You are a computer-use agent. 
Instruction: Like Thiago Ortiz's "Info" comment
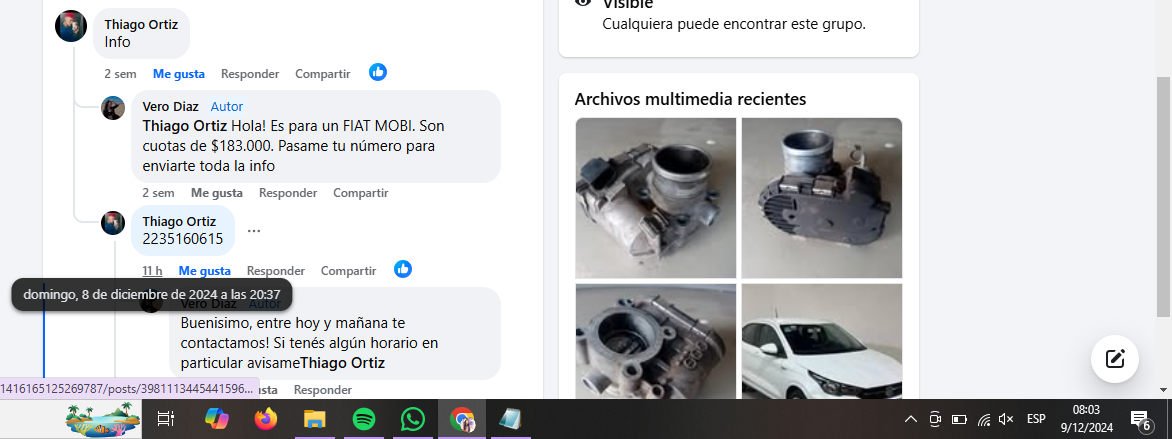coord(178,73)
